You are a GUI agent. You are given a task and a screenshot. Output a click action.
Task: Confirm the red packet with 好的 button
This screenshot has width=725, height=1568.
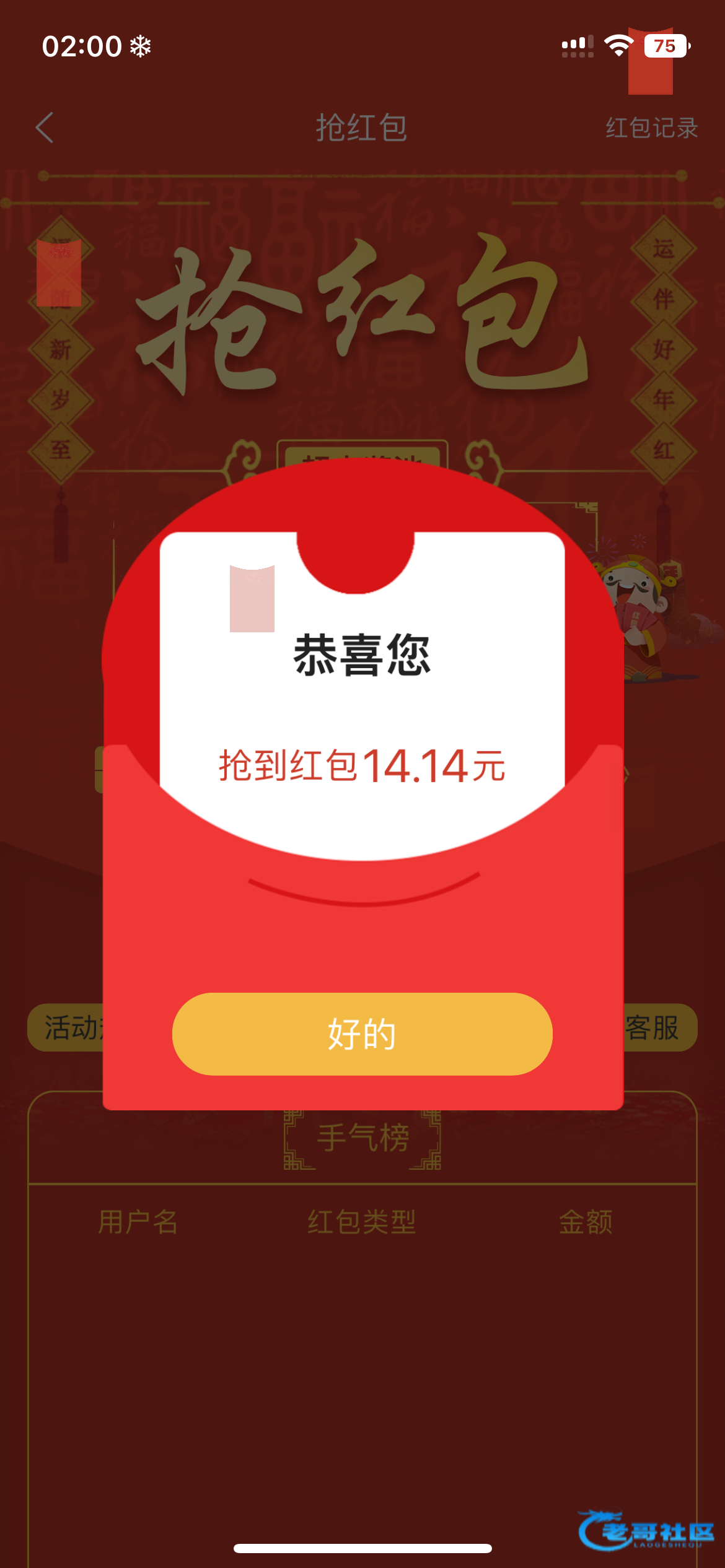coord(362,1034)
